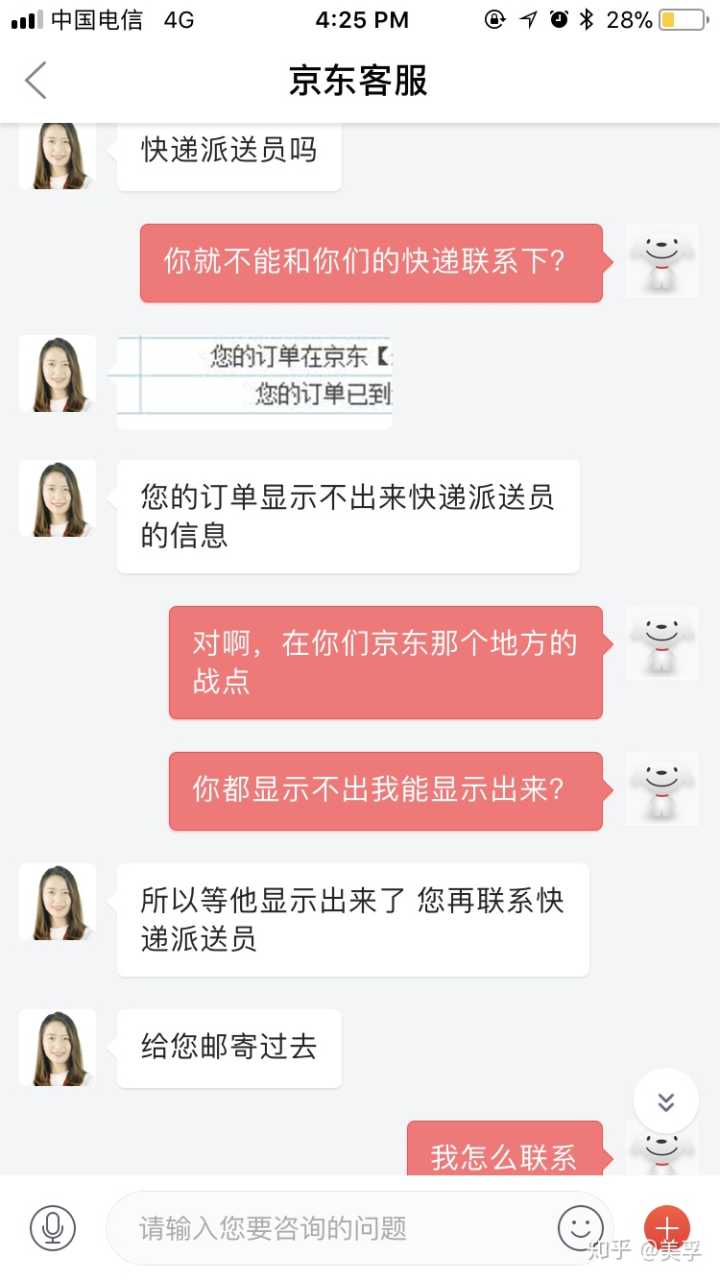Jump to latest messages with down arrows
This screenshot has height=1281, width=720.
tap(665, 1101)
